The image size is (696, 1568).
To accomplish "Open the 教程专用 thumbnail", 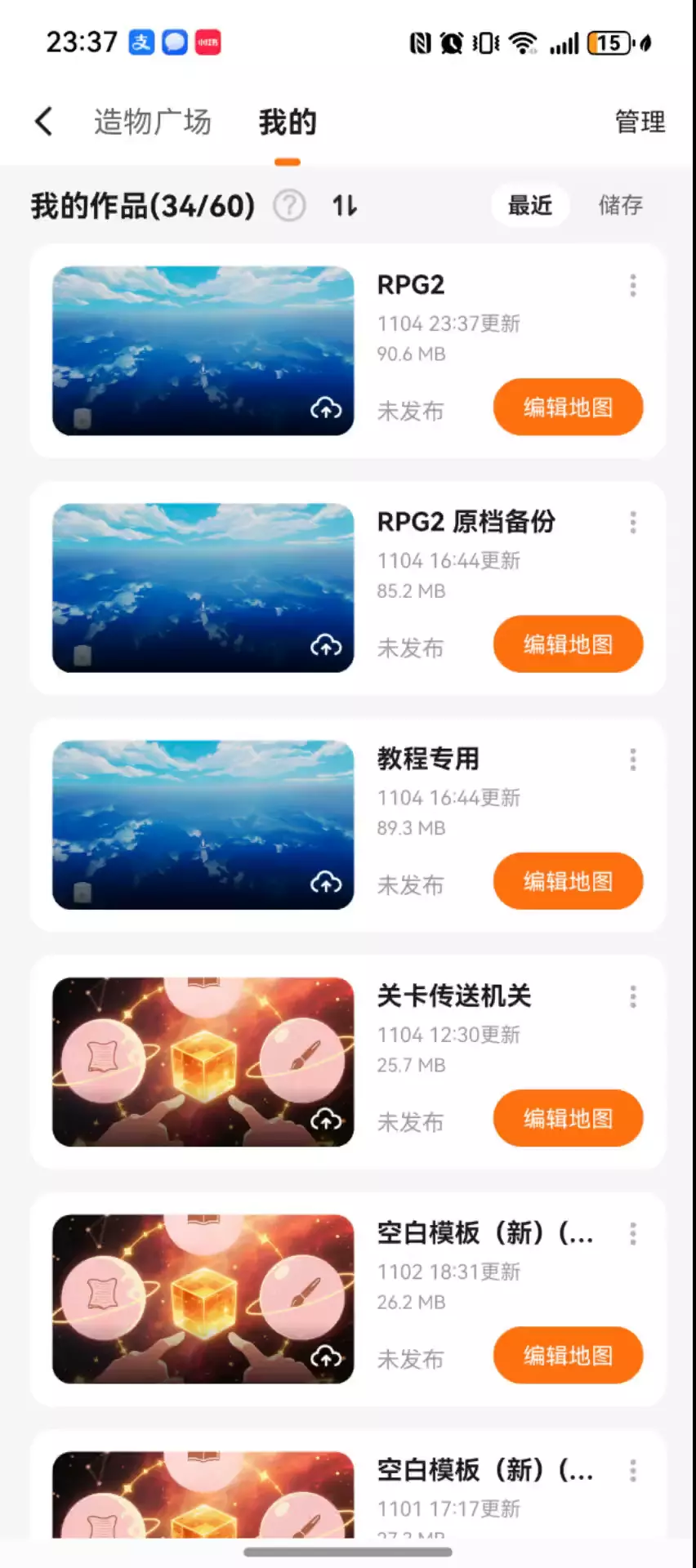I will tap(203, 824).
